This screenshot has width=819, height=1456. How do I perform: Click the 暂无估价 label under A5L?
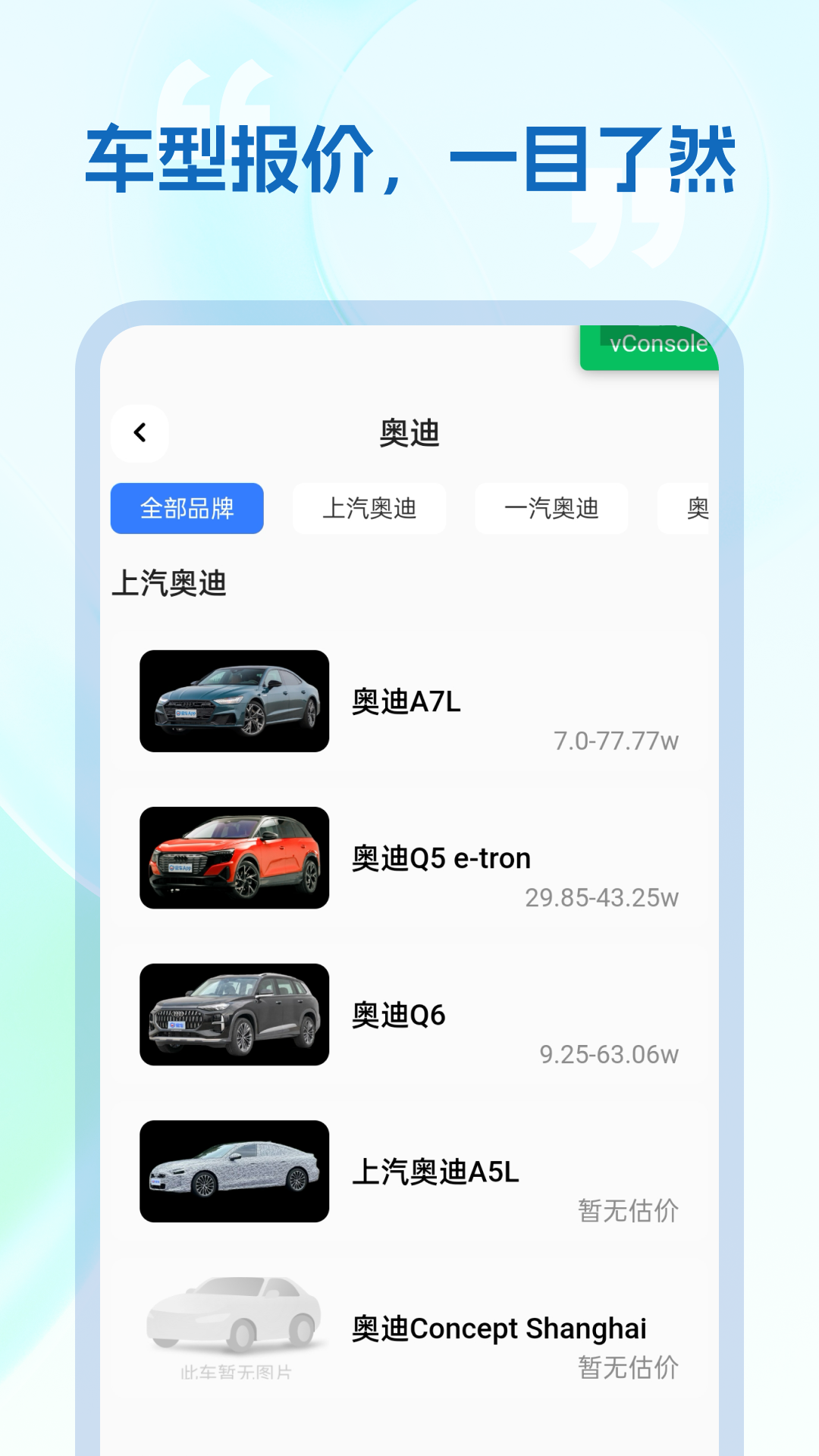coord(629,1212)
